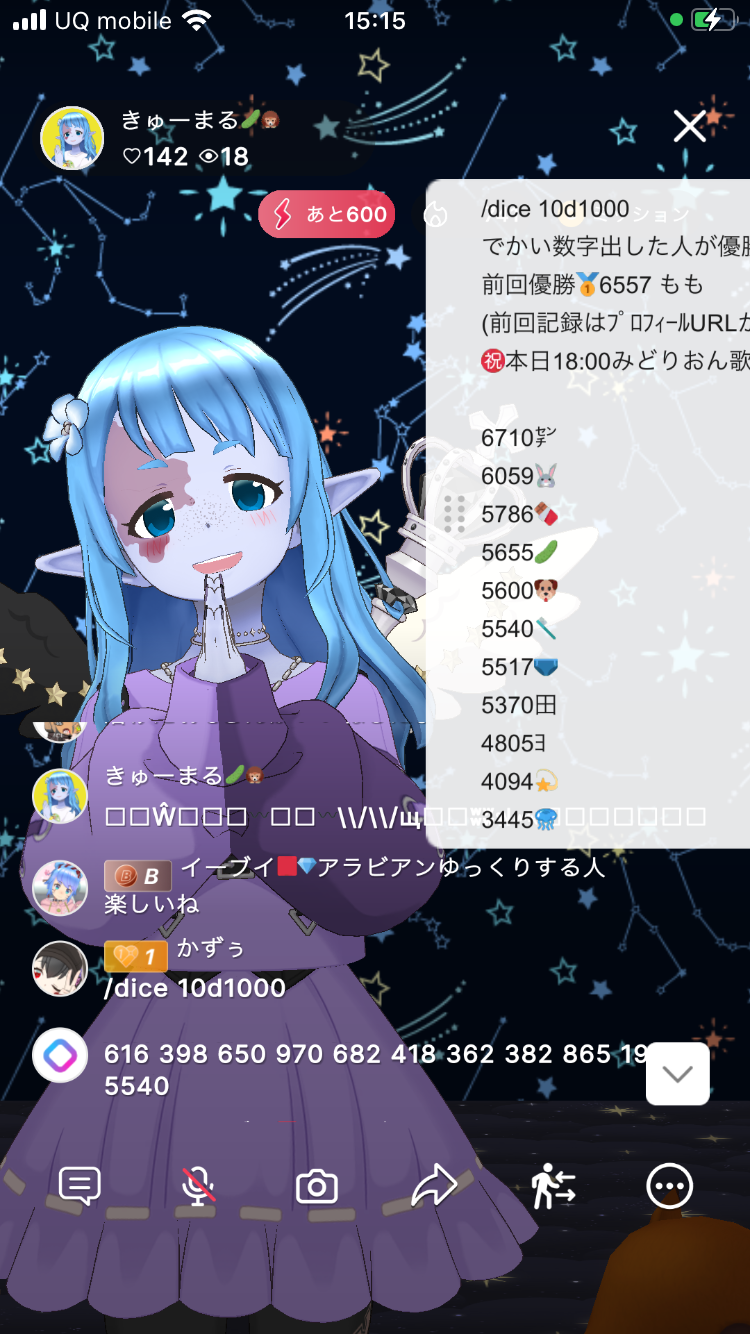Open streamer きゅーまる's profile avatar
Viewport: 750px width, 1334px height.
(72, 138)
